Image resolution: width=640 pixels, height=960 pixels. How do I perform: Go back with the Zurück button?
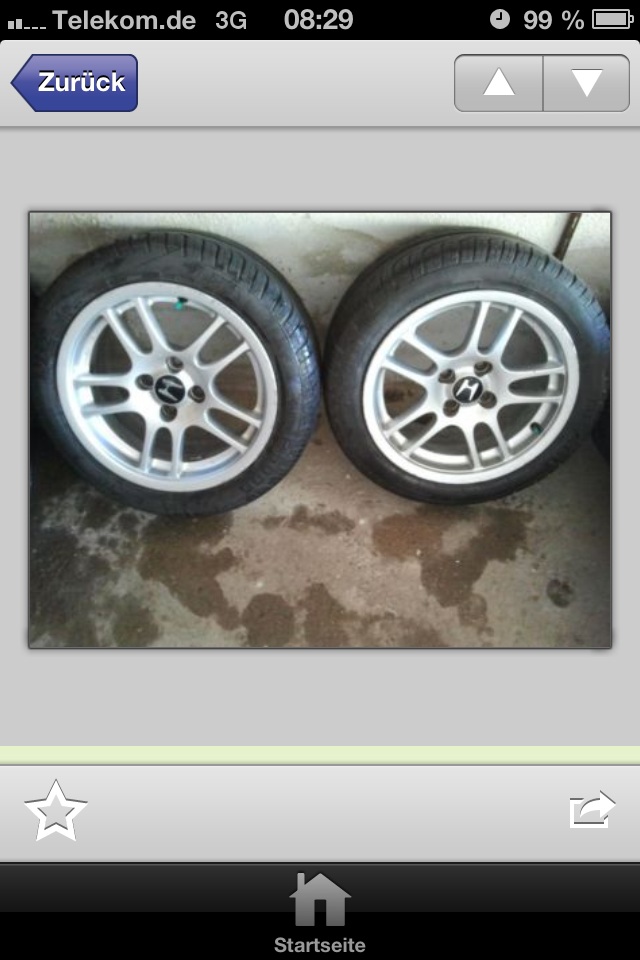(76, 83)
